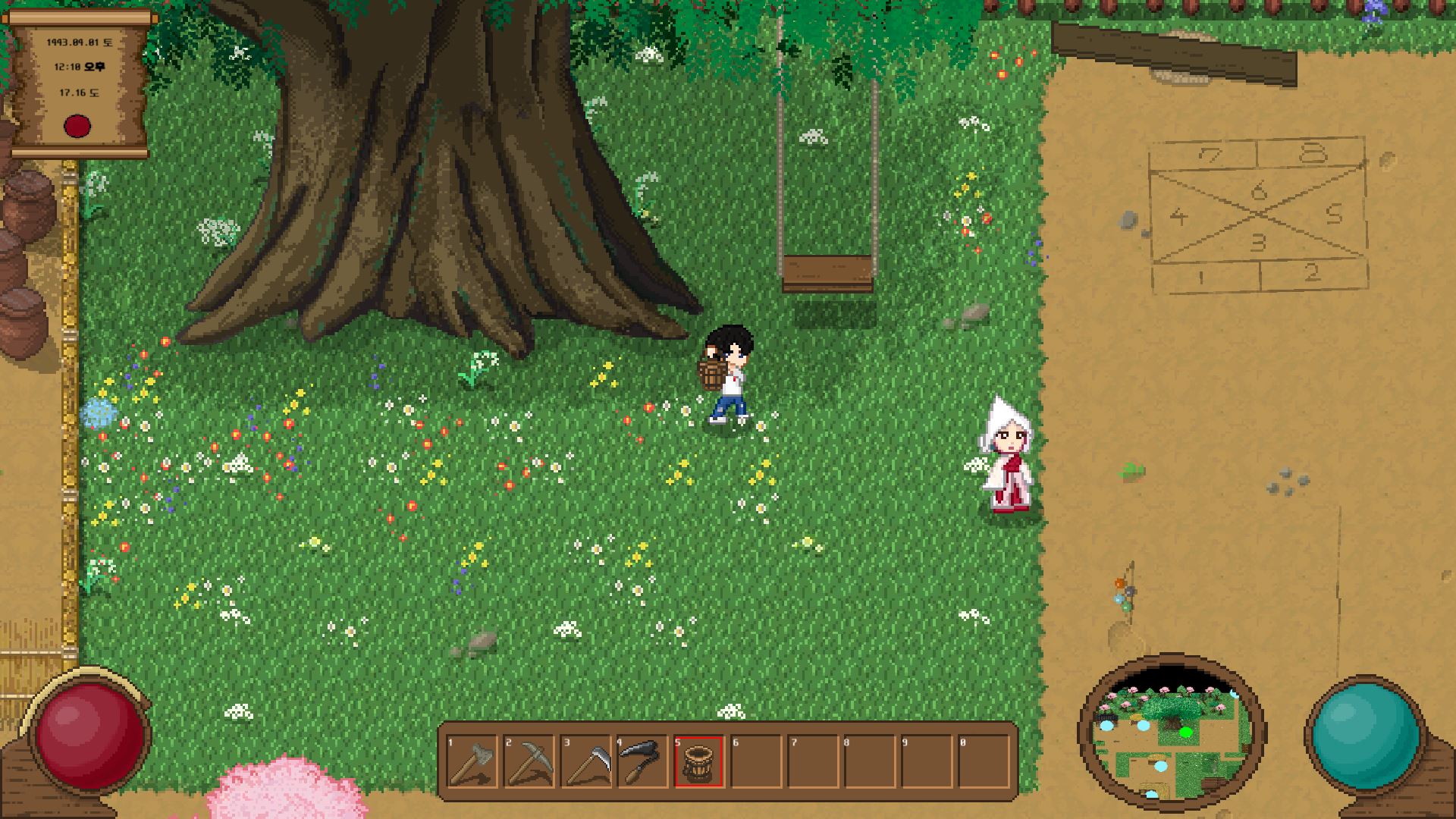
Task: Select the wooden bucket in slot 5
Action: coord(698,762)
